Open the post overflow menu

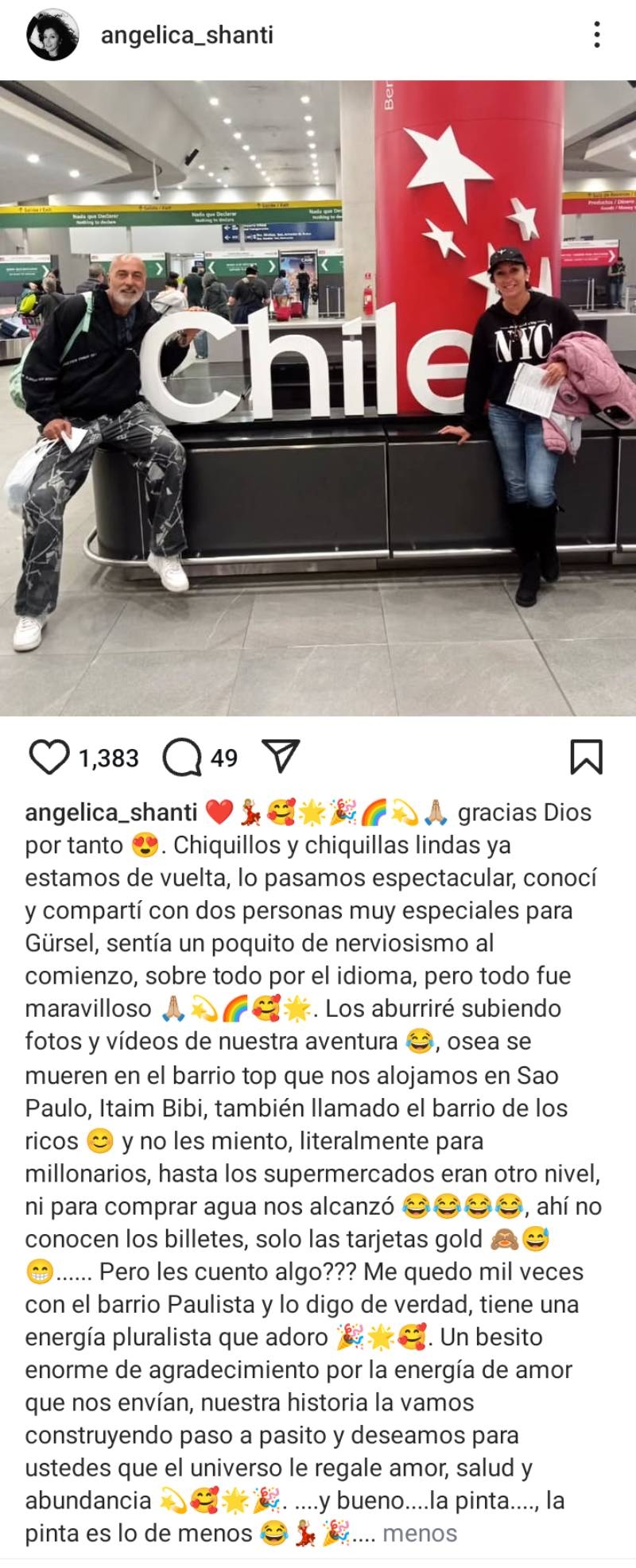597,36
